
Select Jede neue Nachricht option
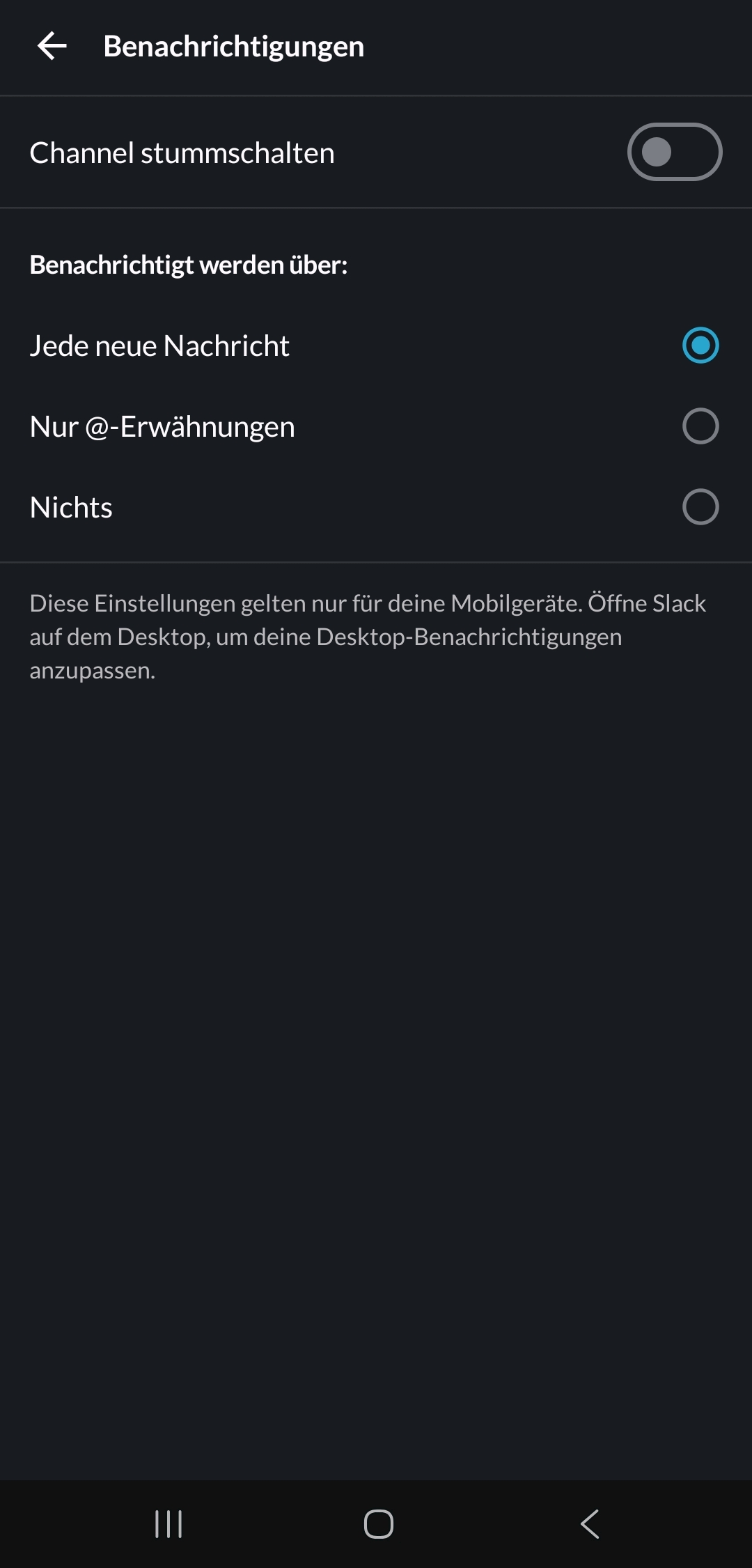pos(700,346)
